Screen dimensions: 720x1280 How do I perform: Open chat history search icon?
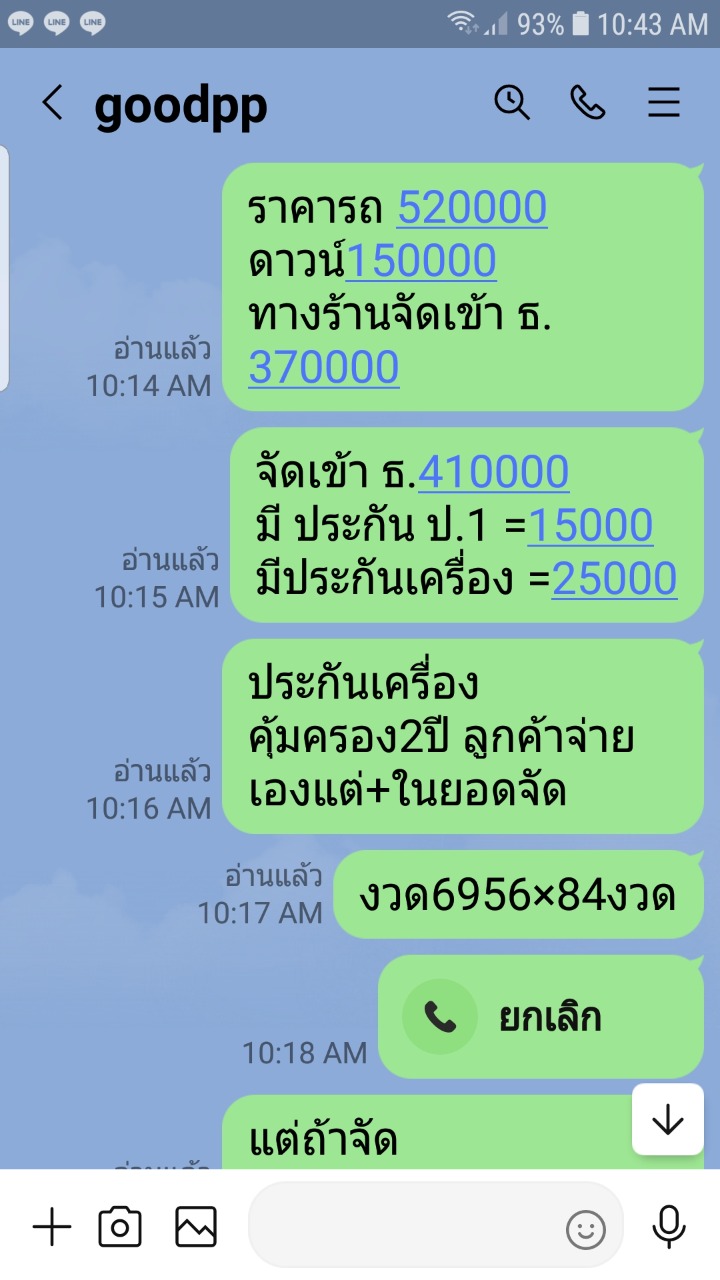[512, 103]
